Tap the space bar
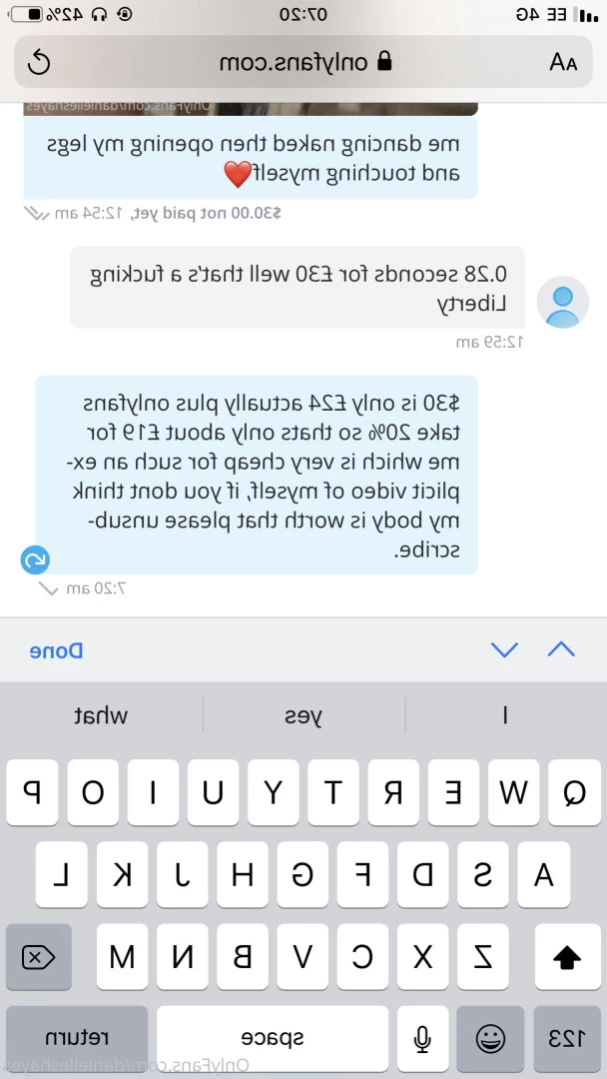Screen dimensions: 607x1079 click(x=271, y=1039)
